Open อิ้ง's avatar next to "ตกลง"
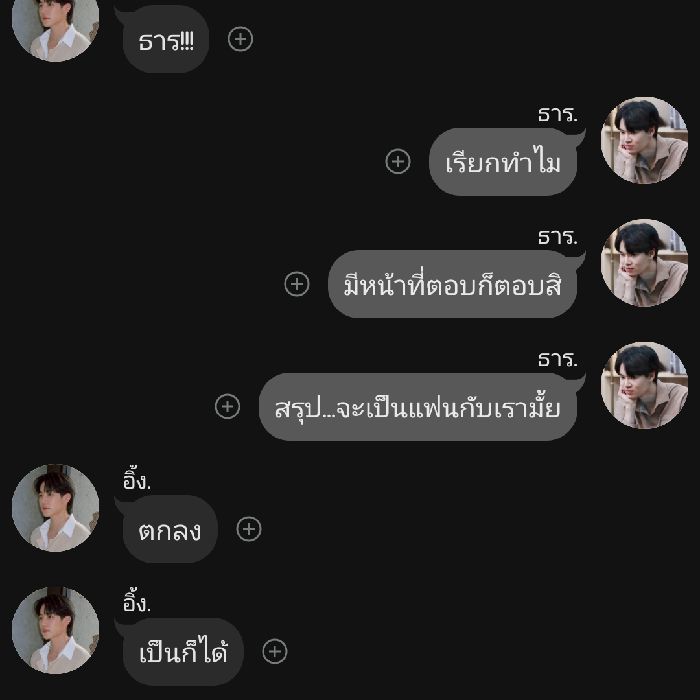The width and height of the screenshot is (700, 700). click(55, 508)
